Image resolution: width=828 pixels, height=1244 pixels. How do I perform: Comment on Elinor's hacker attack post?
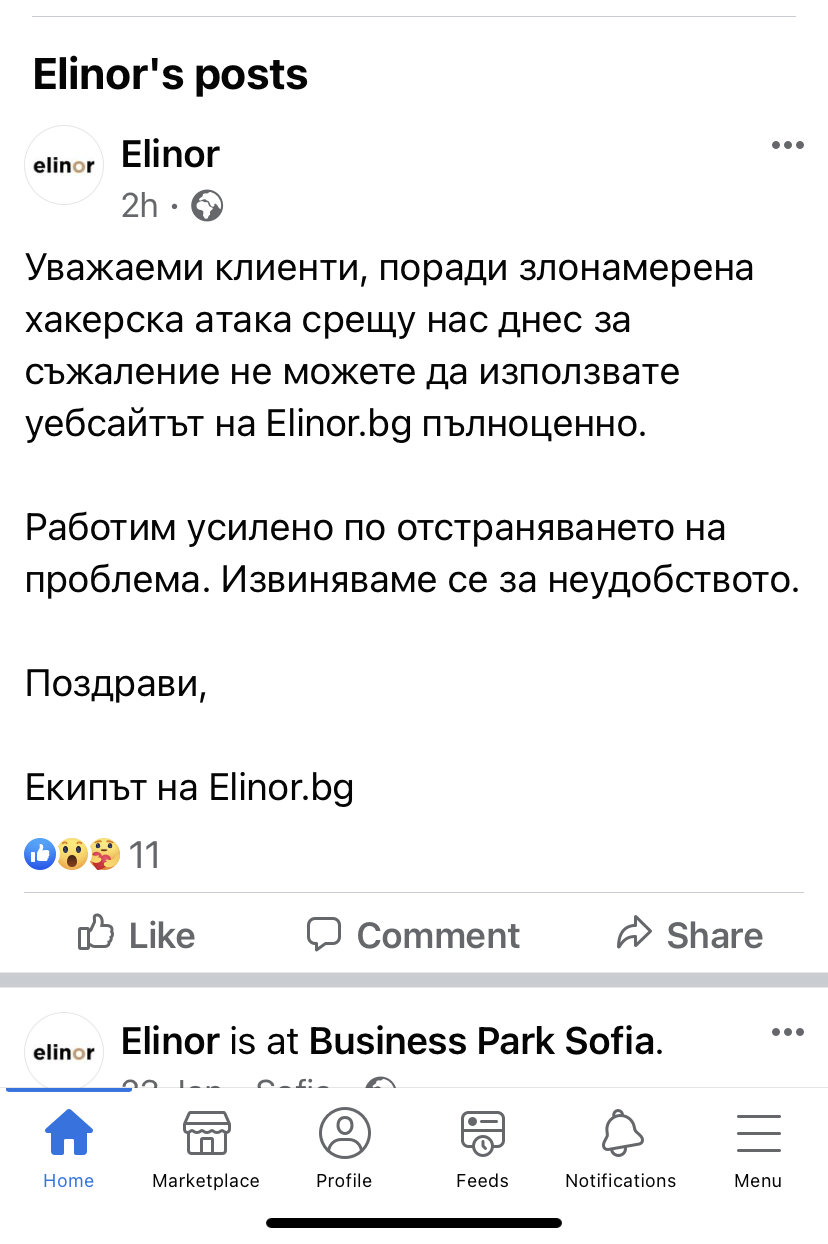click(x=413, y=935)
